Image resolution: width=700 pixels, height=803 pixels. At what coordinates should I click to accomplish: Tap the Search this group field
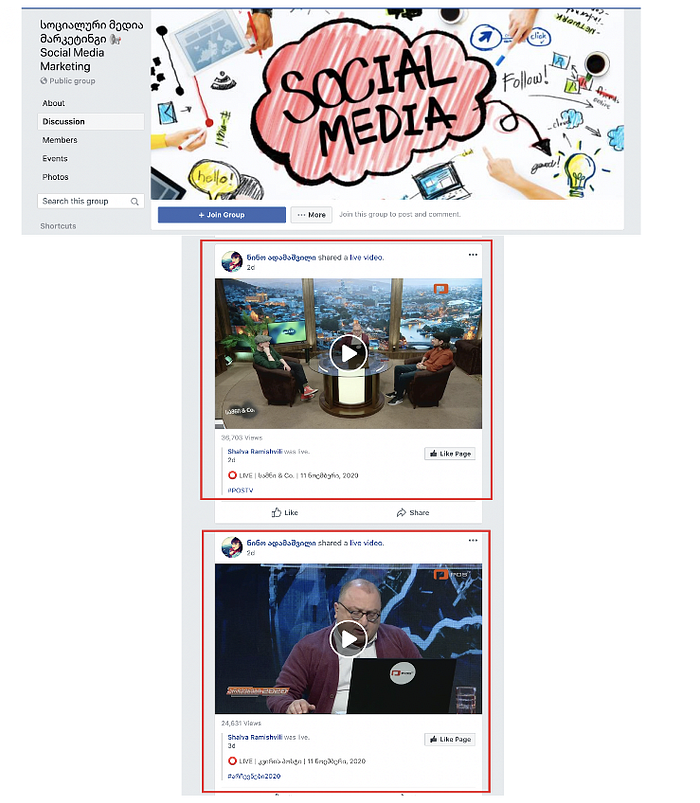click(91, 201)
